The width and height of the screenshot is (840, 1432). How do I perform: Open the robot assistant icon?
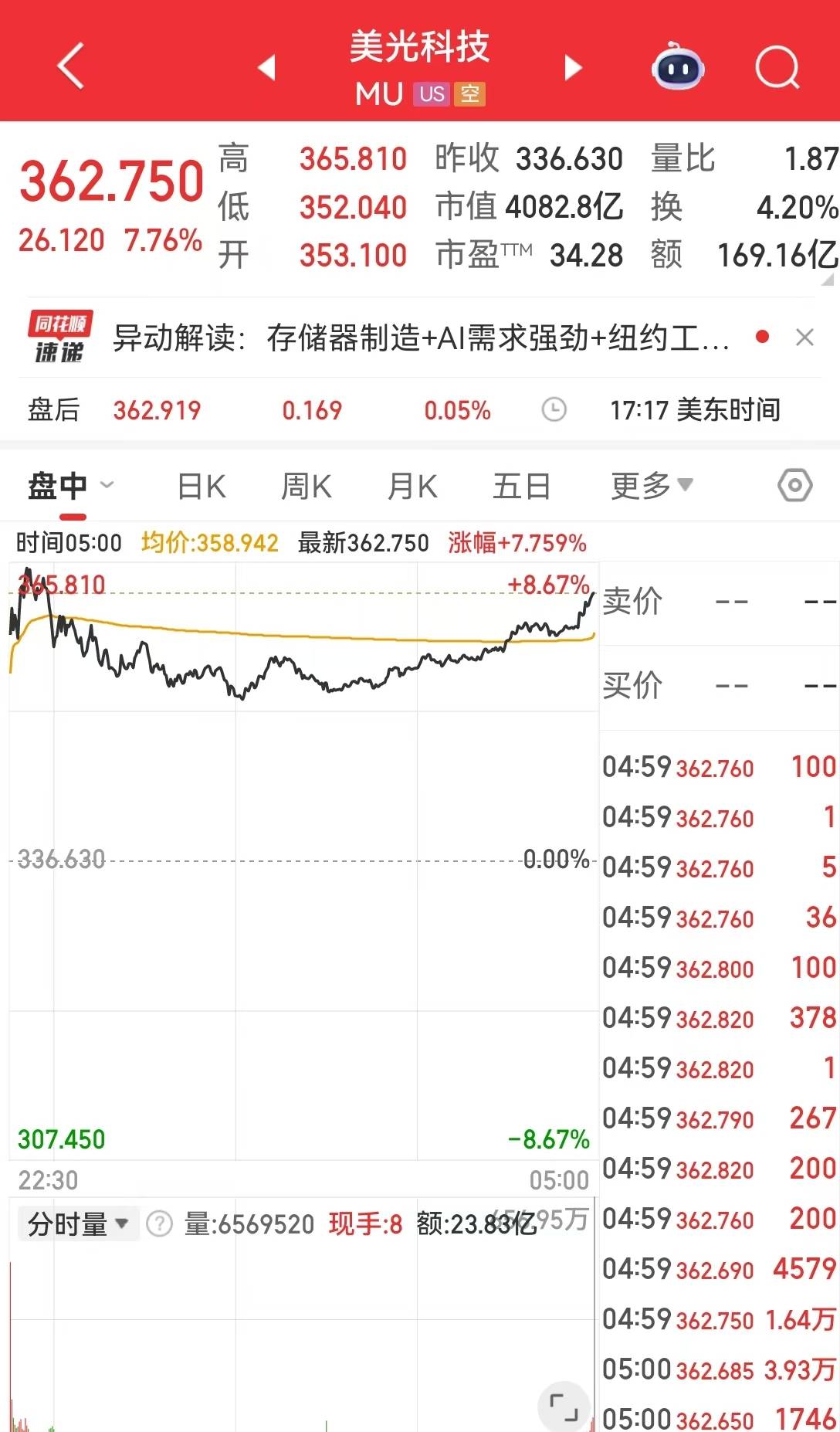coord(677,68)
